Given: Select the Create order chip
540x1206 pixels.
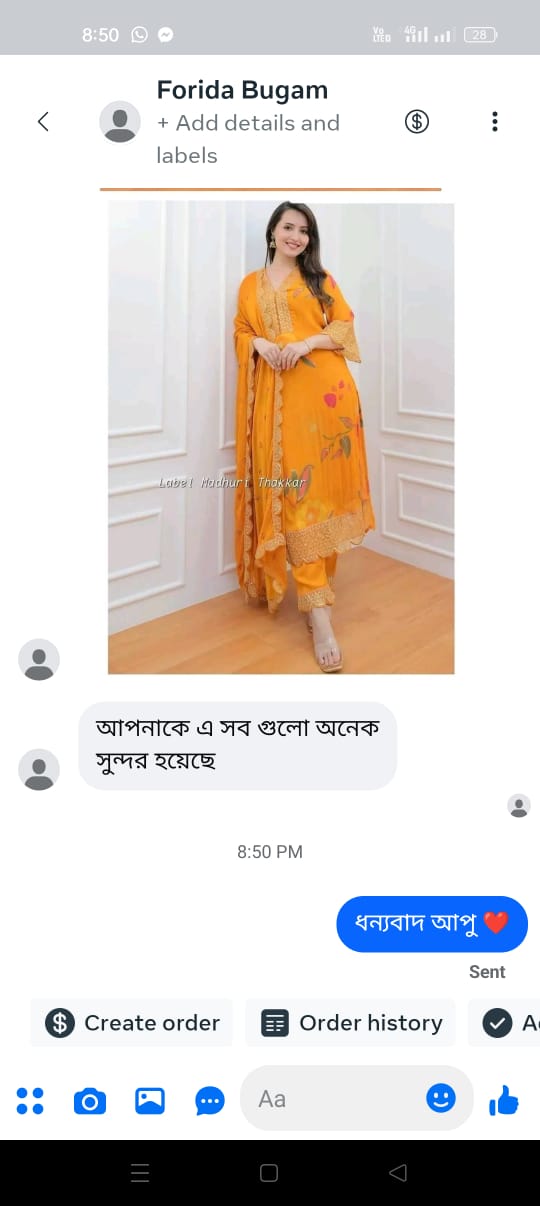Looking at the screenshot, I should coord(132,1023).
